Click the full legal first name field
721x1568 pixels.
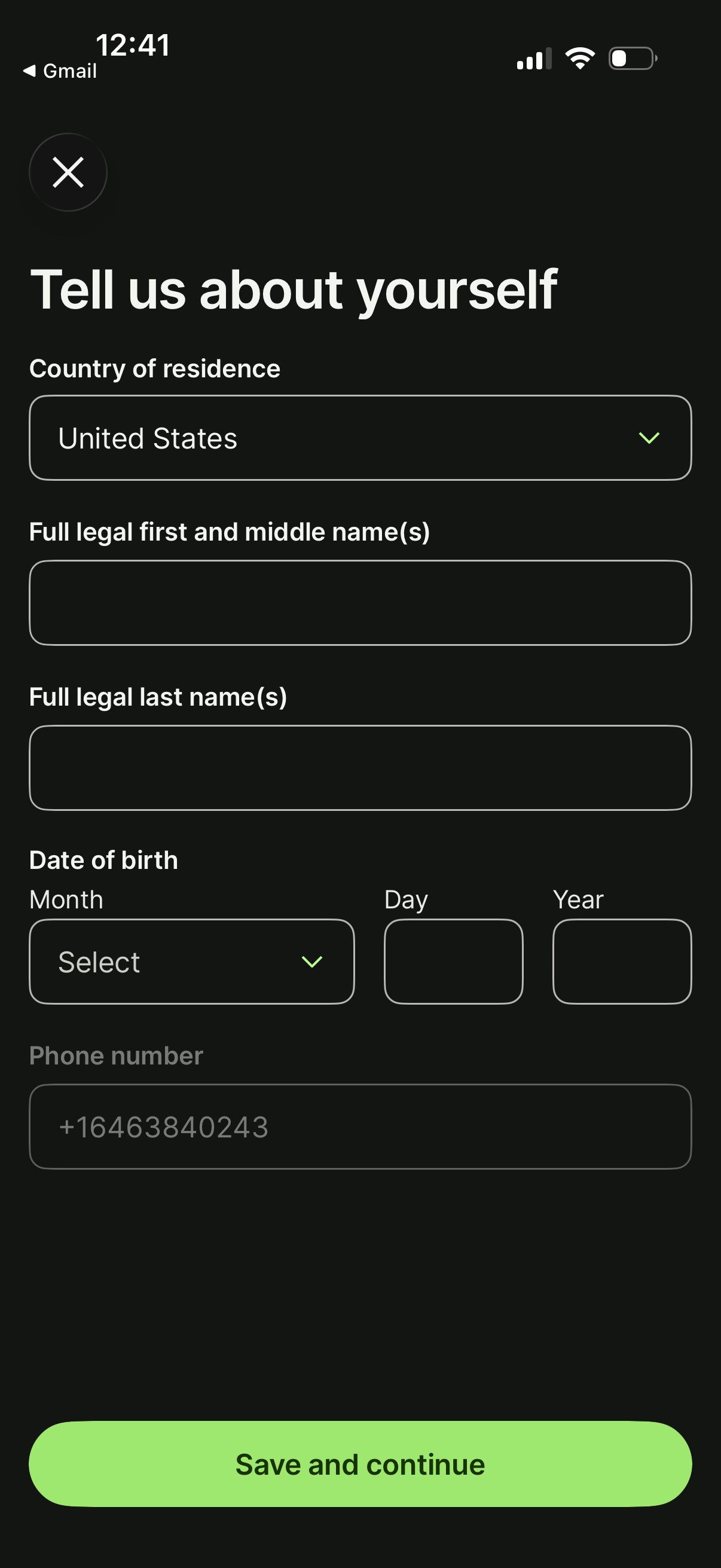coord(360,602)
